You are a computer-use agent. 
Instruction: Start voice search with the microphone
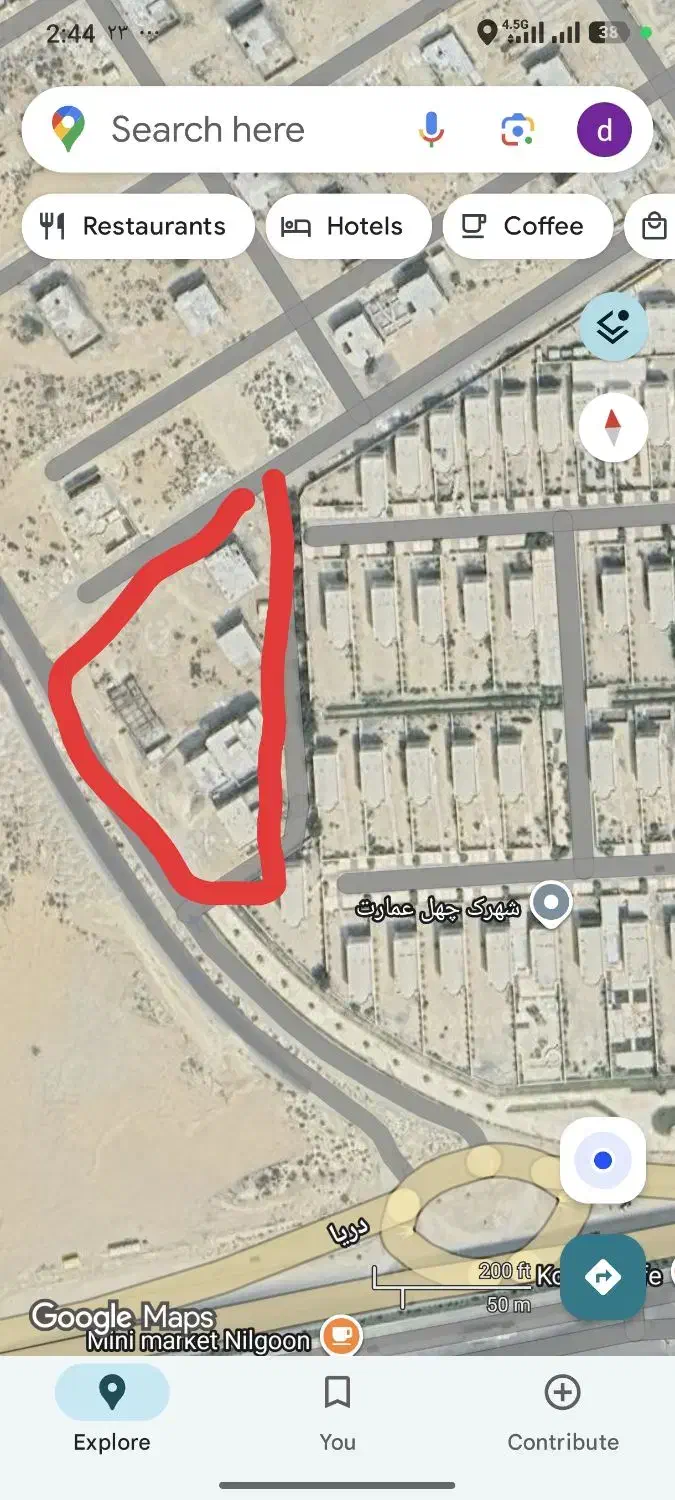coord(431,129)
